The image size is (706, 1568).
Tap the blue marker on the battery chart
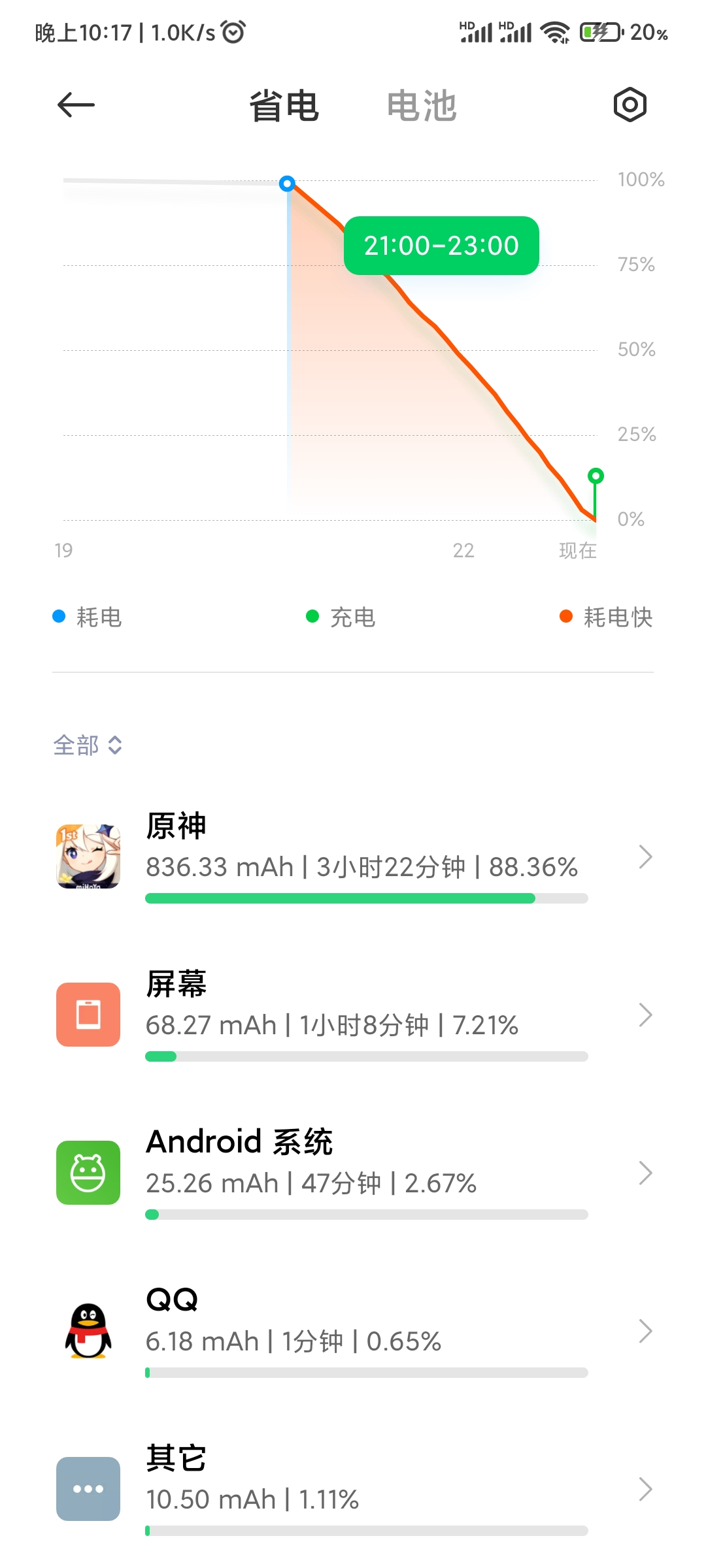(287, 184)
